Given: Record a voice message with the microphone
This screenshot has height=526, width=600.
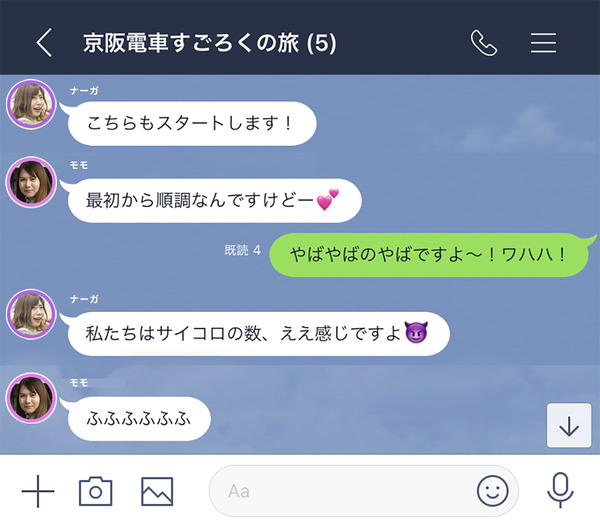Looking at the screenshot, I should point(560,491).
